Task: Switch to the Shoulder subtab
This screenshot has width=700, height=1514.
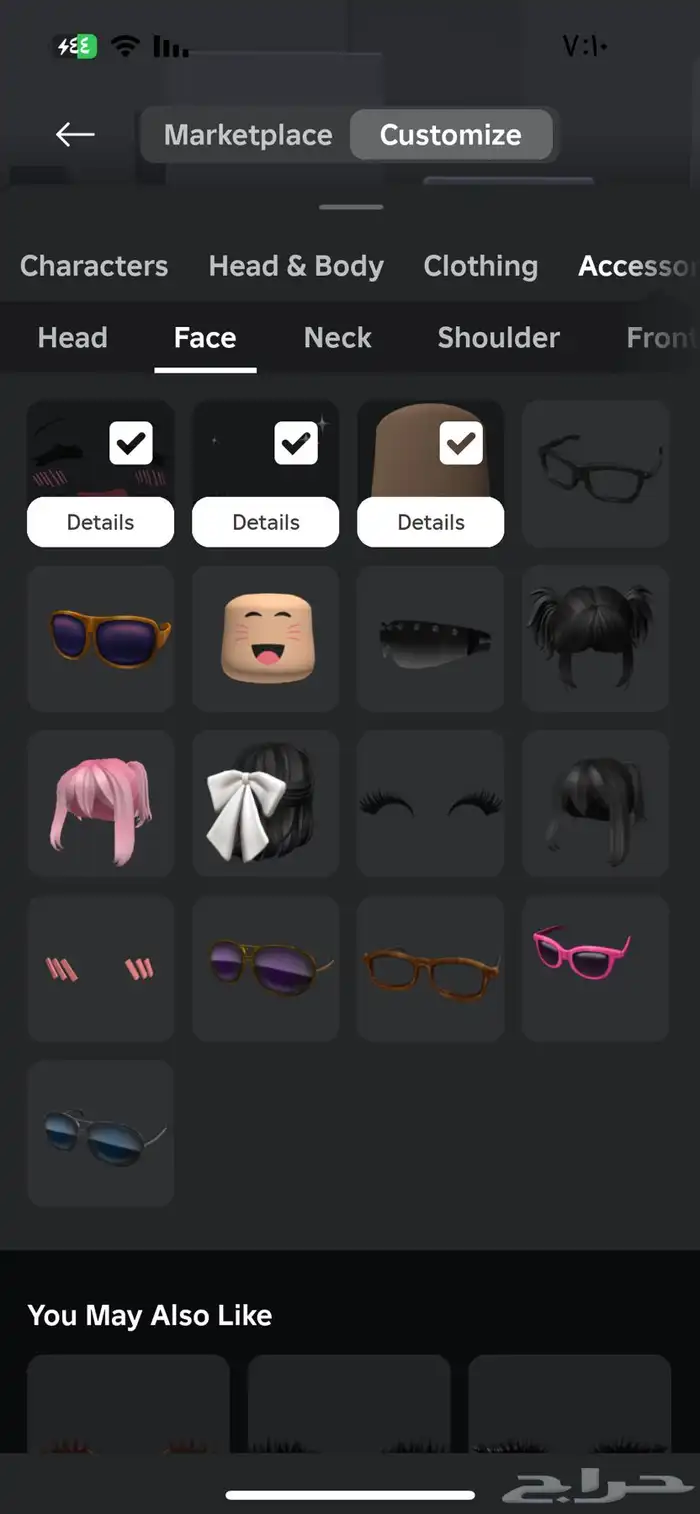Action: point(498,338)
